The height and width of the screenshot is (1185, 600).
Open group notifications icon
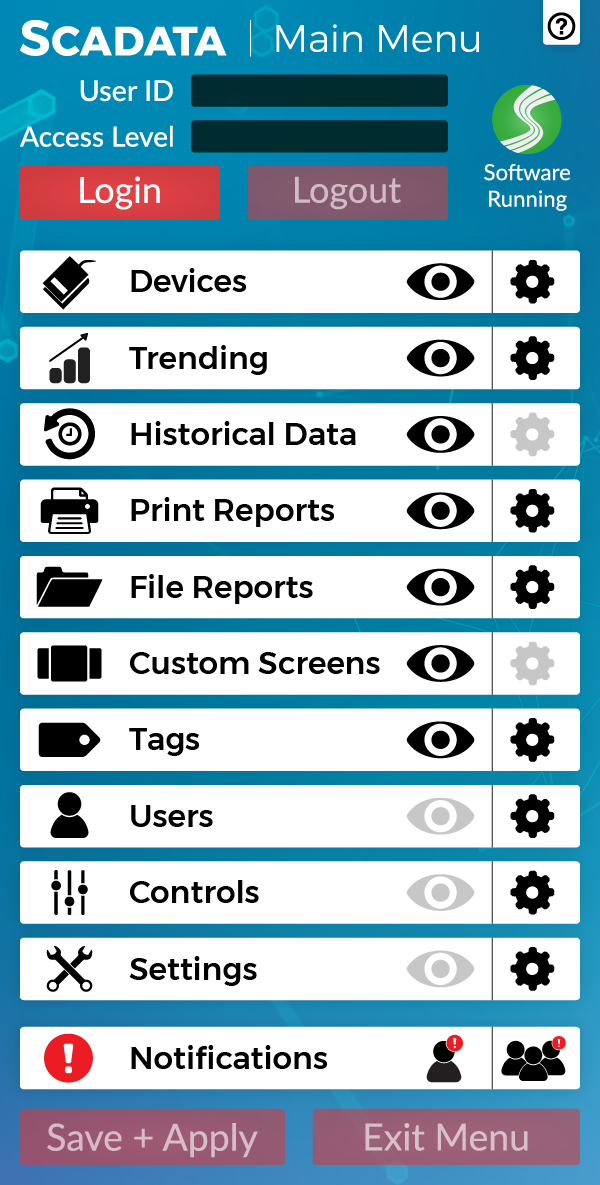[534, 1058]
